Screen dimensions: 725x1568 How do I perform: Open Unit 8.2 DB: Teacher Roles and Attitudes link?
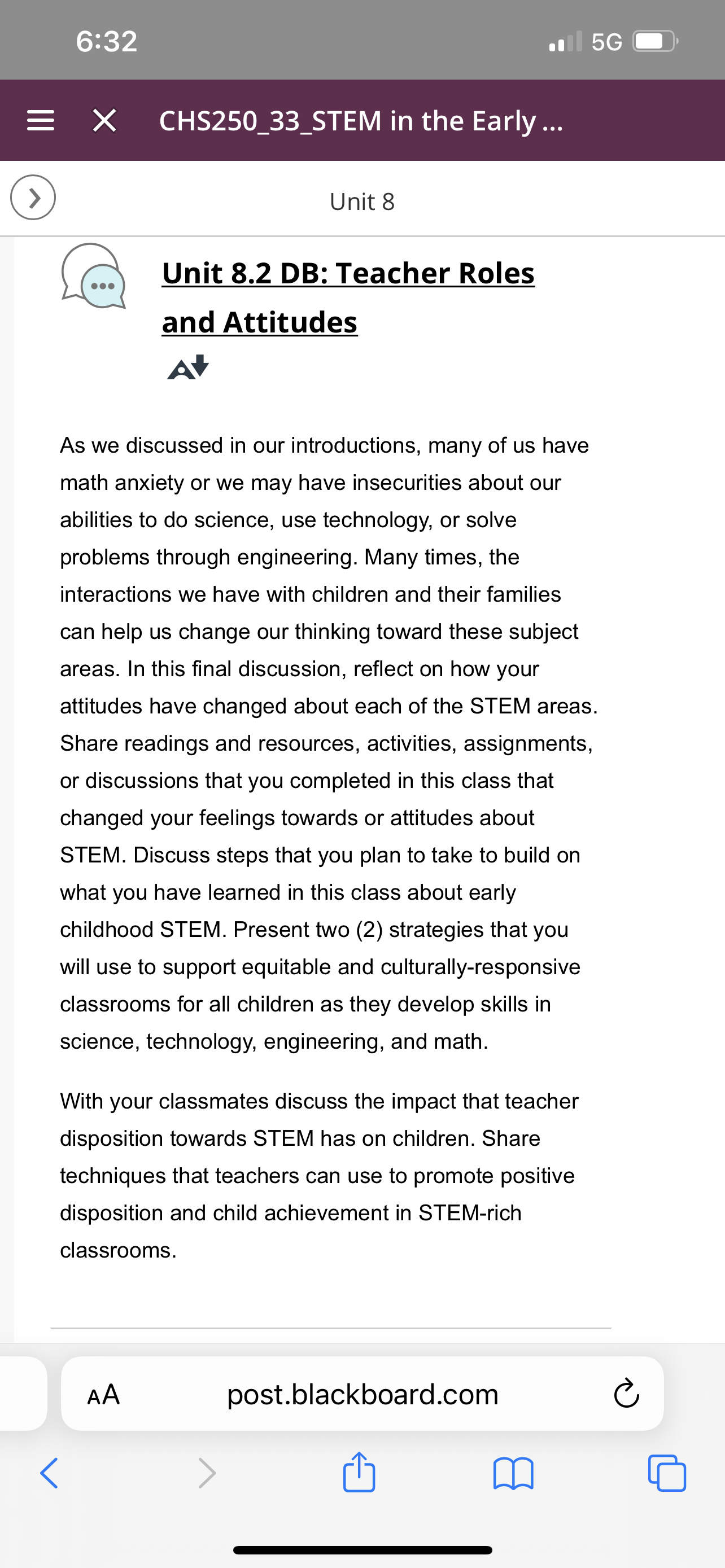click(x=348, y=297)
